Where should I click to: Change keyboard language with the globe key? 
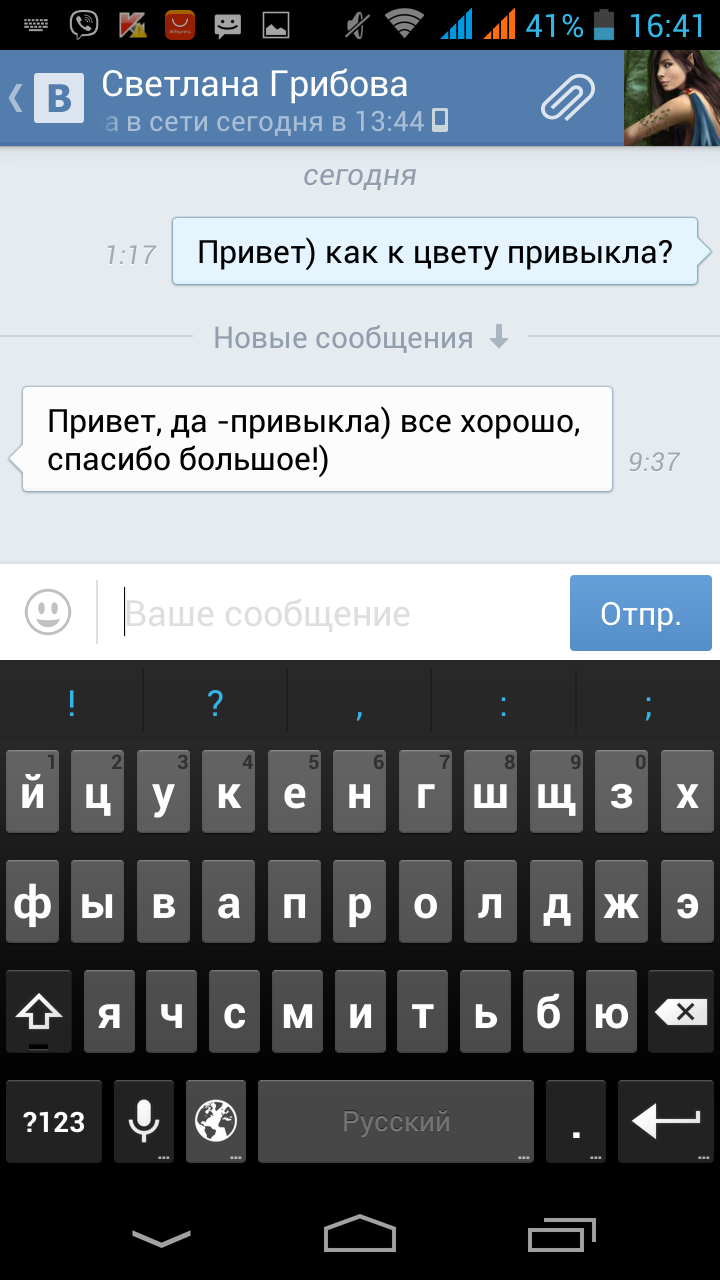click(213, 1121)
